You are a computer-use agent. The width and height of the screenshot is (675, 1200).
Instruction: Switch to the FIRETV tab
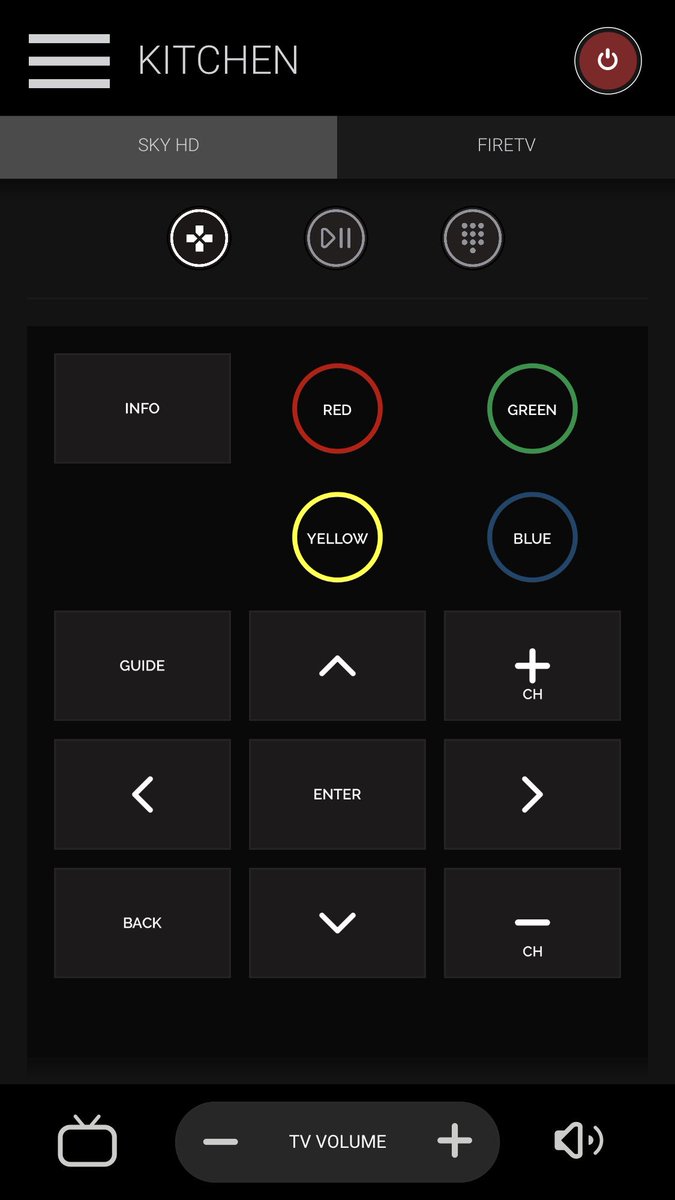[x=506, y=145]
